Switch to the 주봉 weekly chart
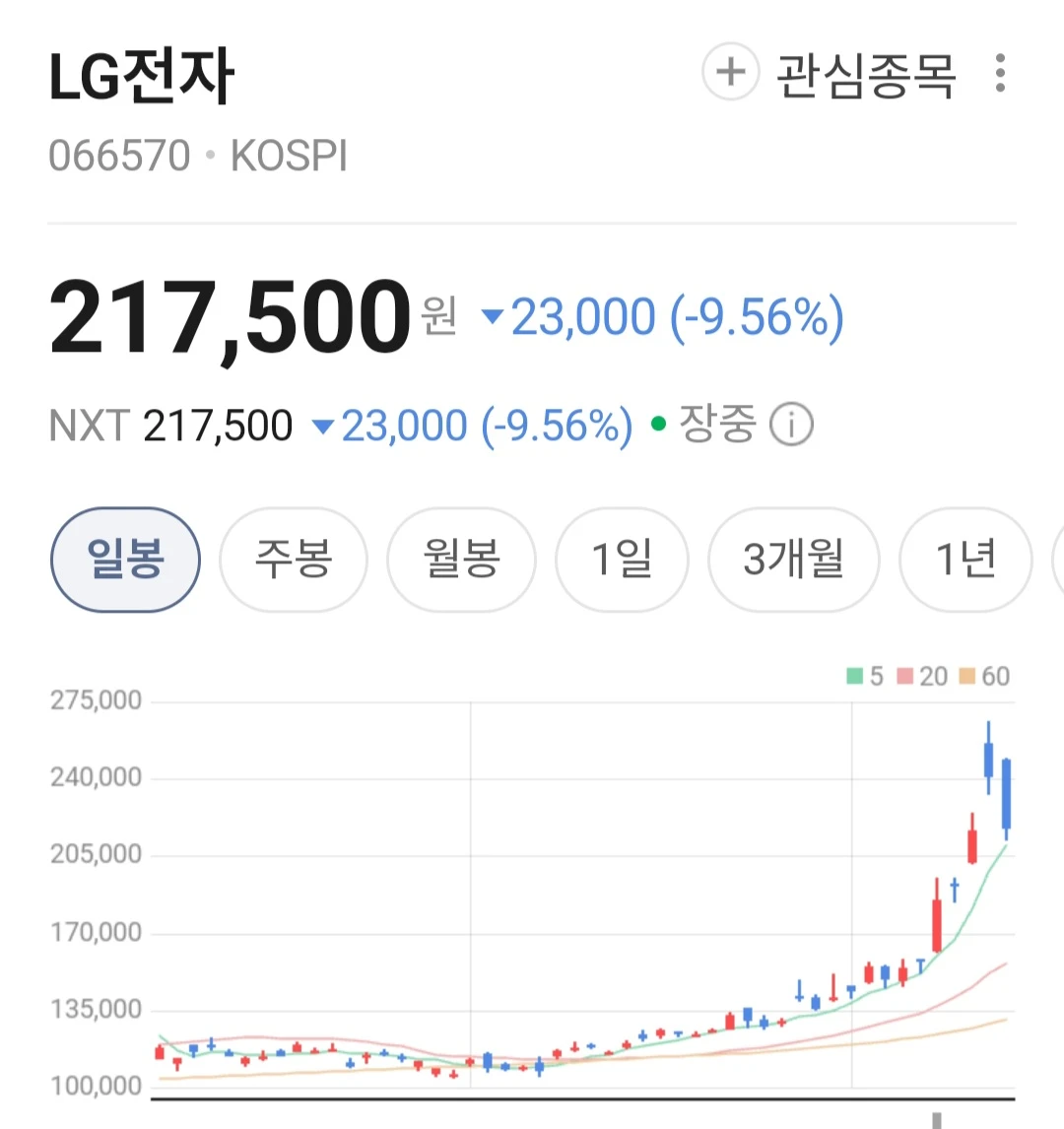1064x1129 pixels. click(293, 560)
